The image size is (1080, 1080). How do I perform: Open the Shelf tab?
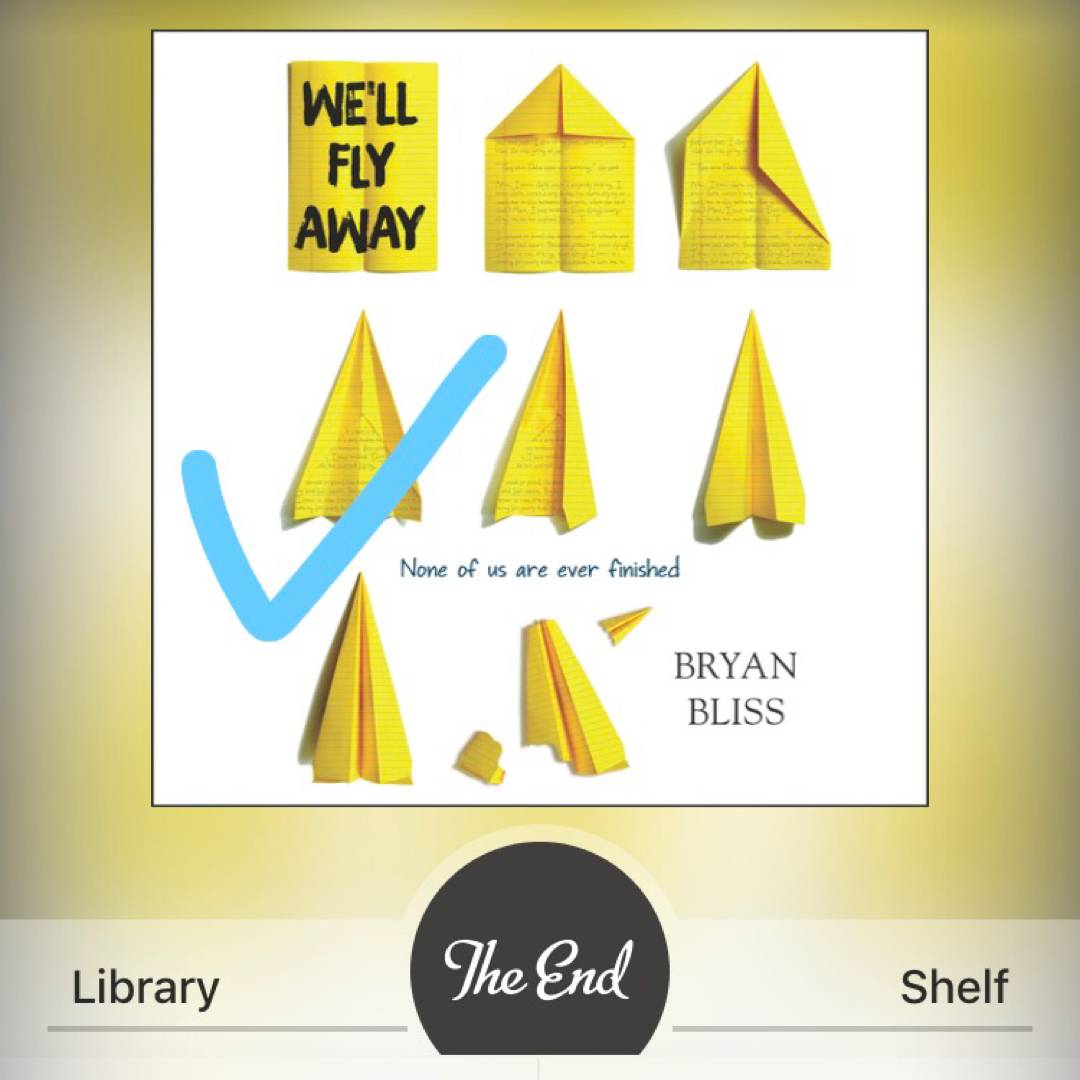point(953,988)
